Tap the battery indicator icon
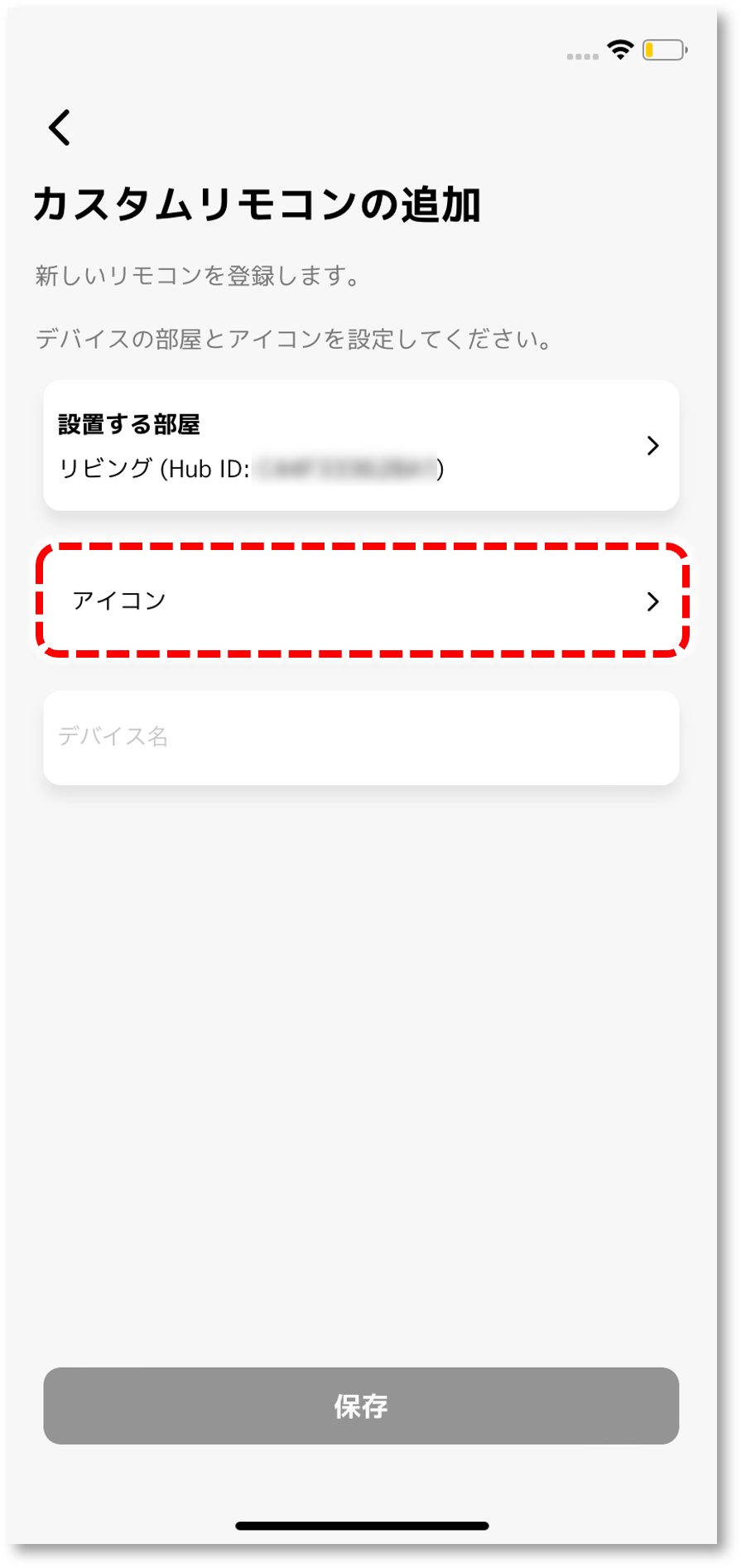Screen dimensions: 741x1568 pos(660,51)
